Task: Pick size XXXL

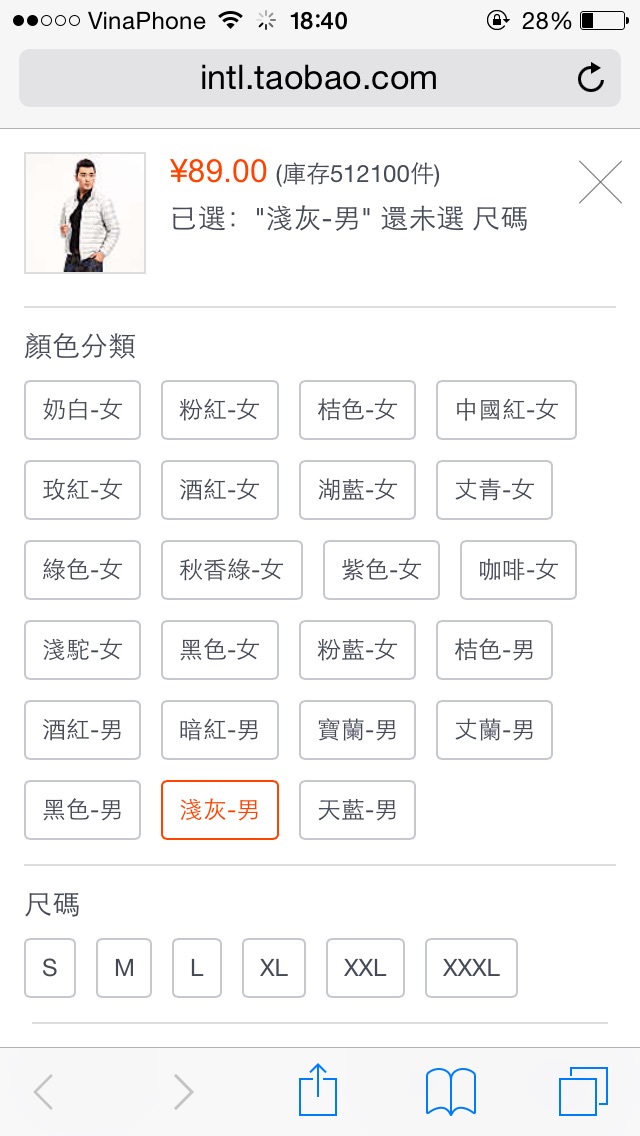Action: 471,968
